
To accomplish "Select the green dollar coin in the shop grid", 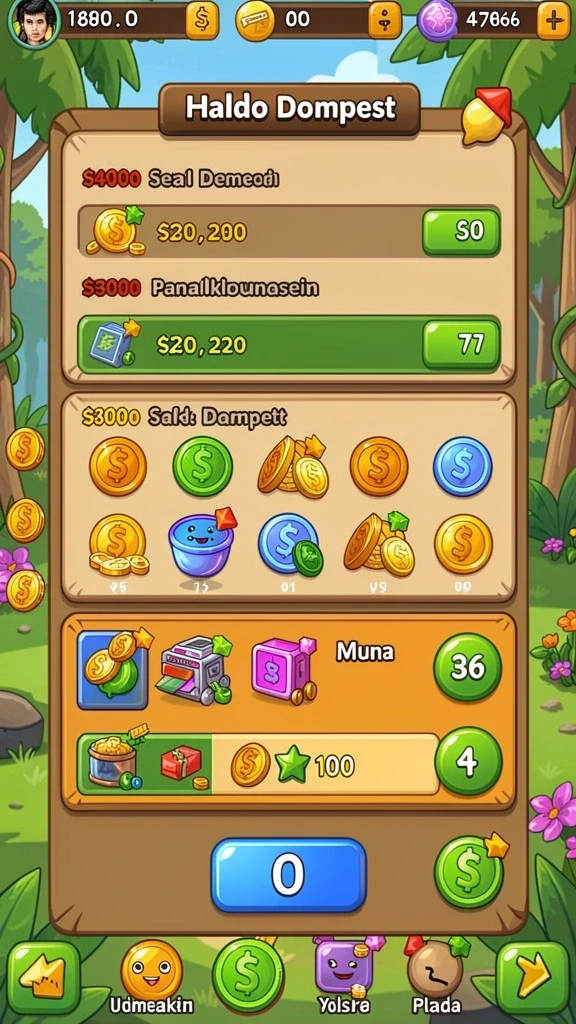I will point(202,466).
